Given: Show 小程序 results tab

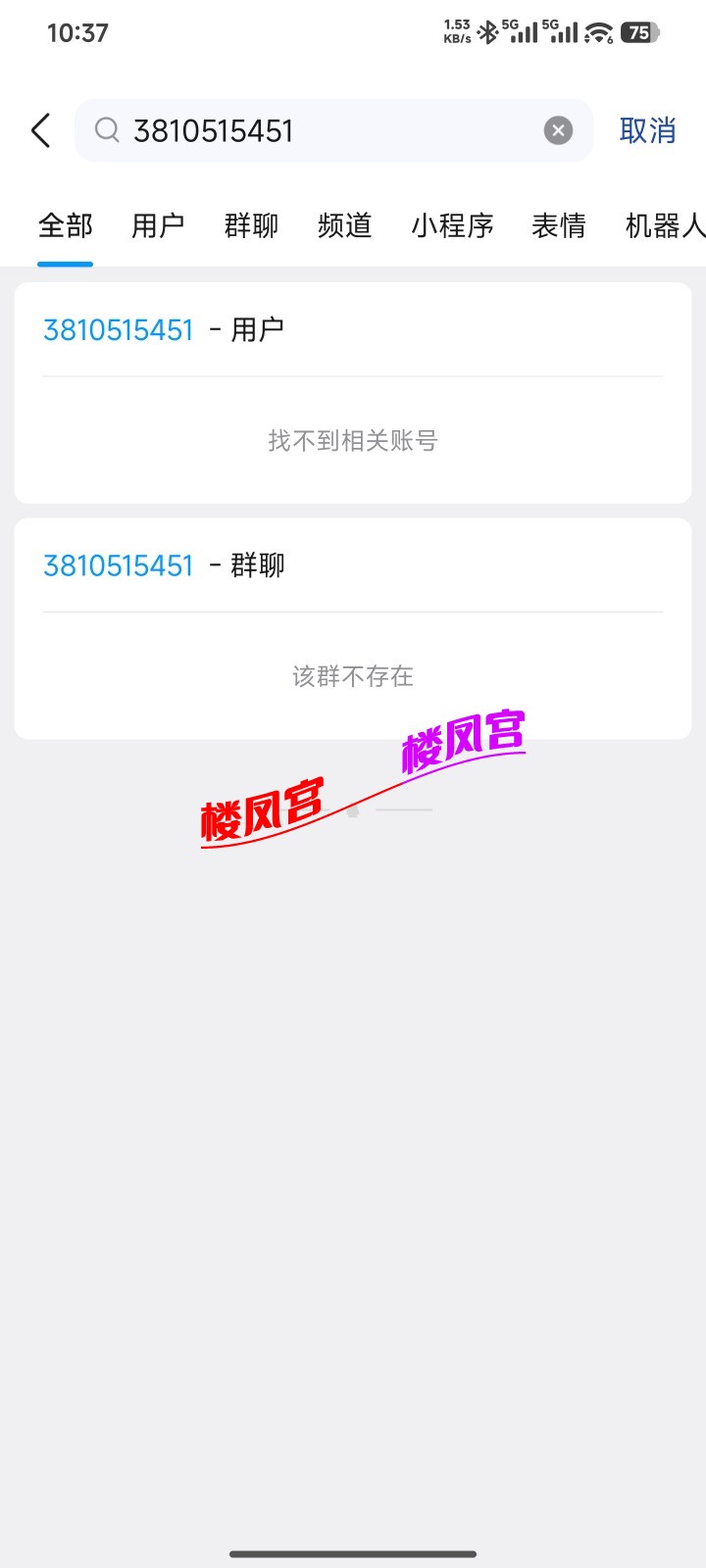Looking at the screenshot, I should click(452, 226).
